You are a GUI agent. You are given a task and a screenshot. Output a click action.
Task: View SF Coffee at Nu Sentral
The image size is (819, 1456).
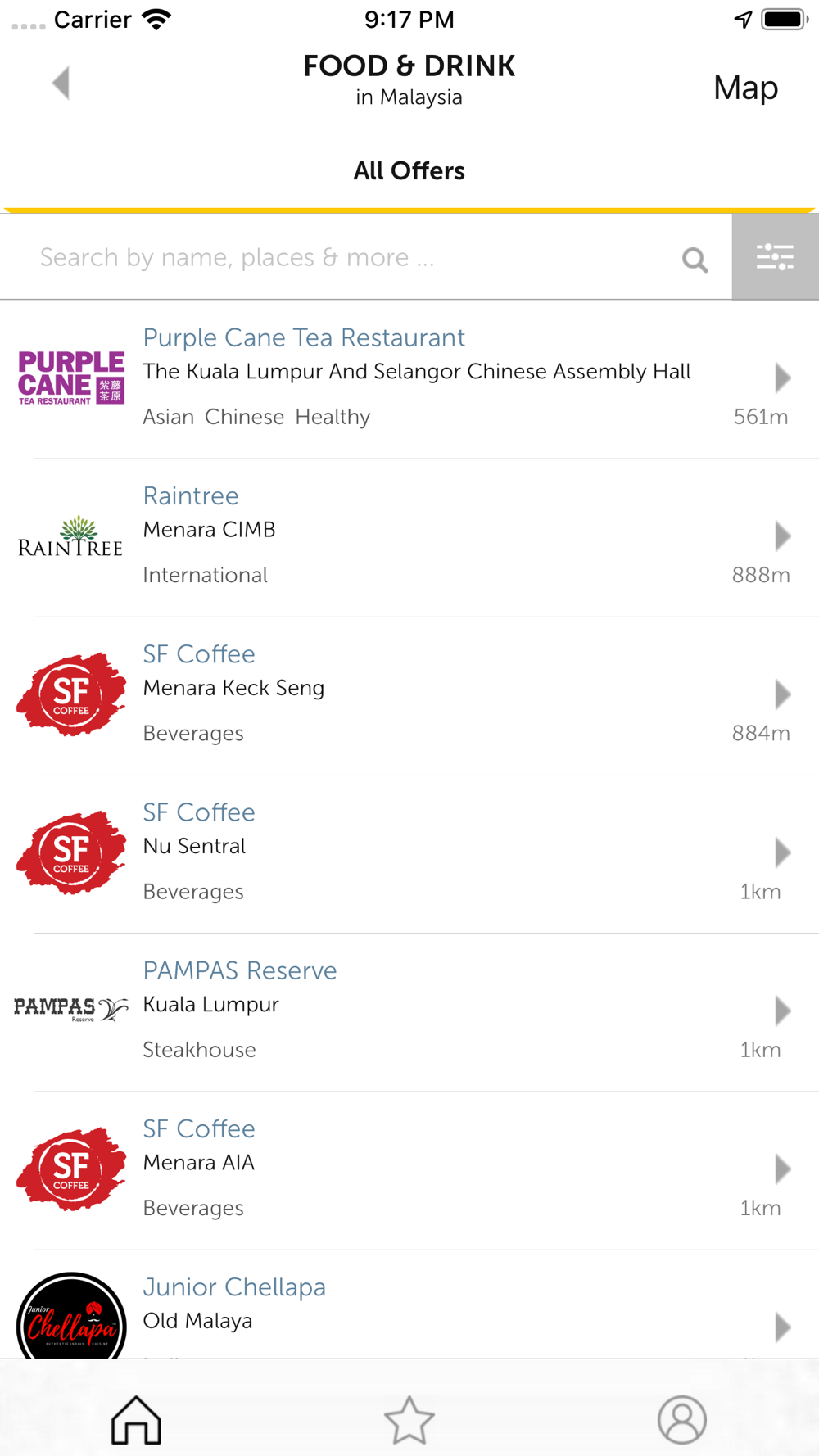tap(409, 854)
